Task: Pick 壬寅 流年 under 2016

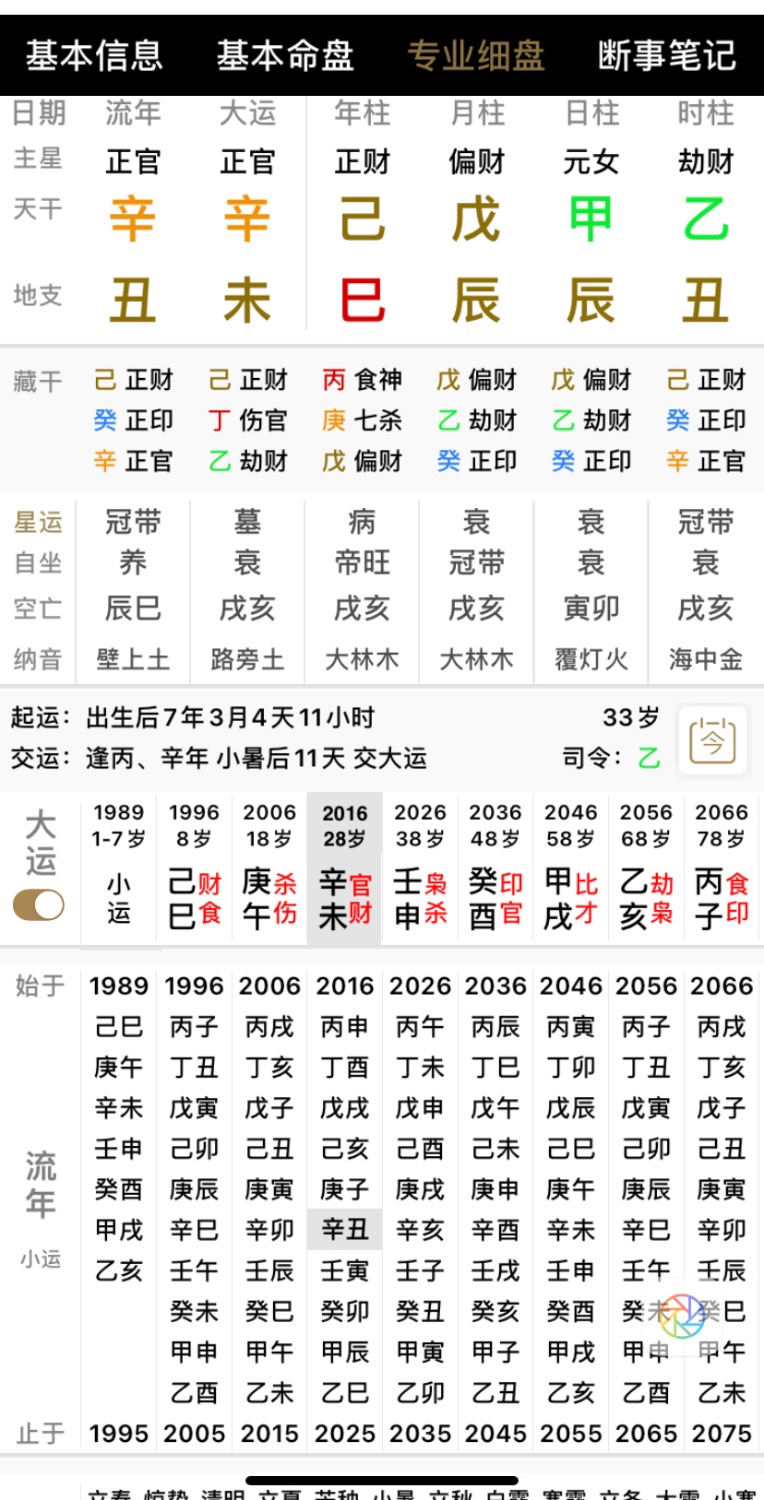Action: (345, 1270)
